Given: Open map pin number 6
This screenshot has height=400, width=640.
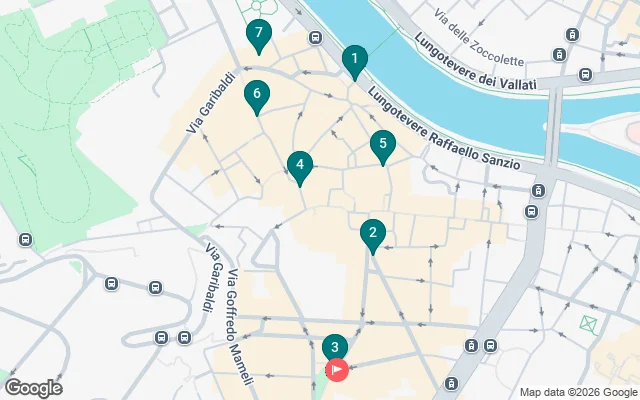Looking at the screenshot, I should (x=257, y=95).
